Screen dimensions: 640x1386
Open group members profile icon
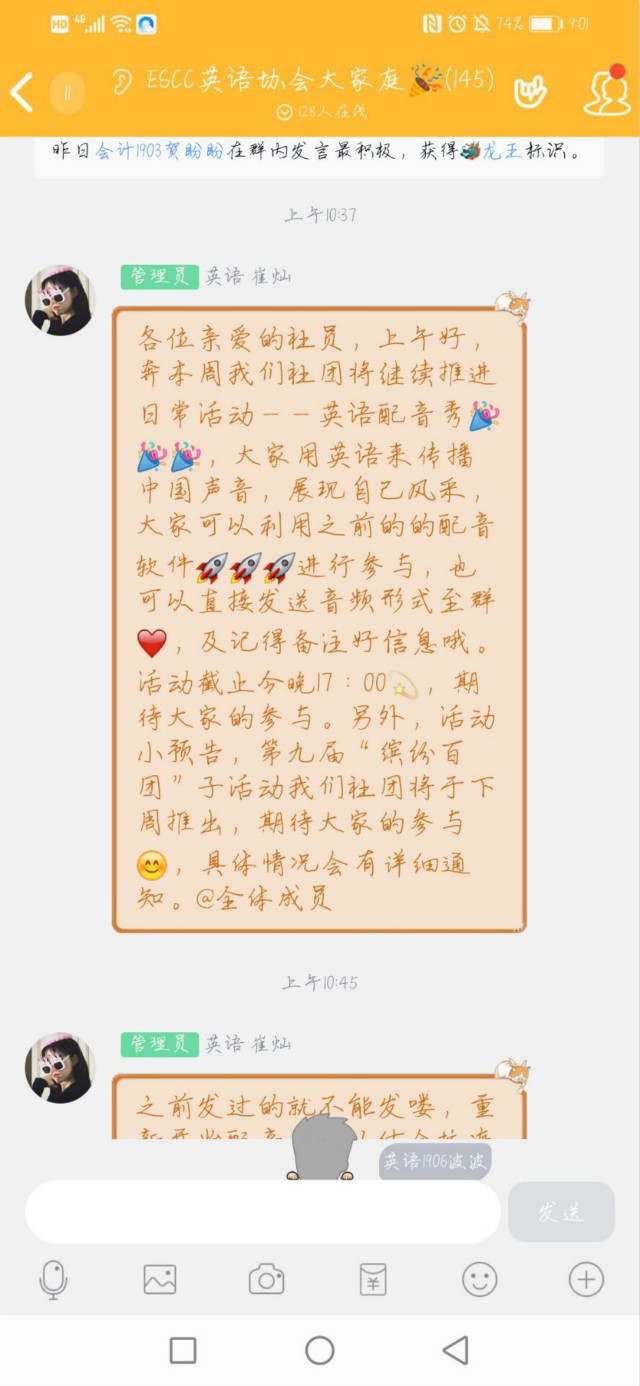click(606, 92)
